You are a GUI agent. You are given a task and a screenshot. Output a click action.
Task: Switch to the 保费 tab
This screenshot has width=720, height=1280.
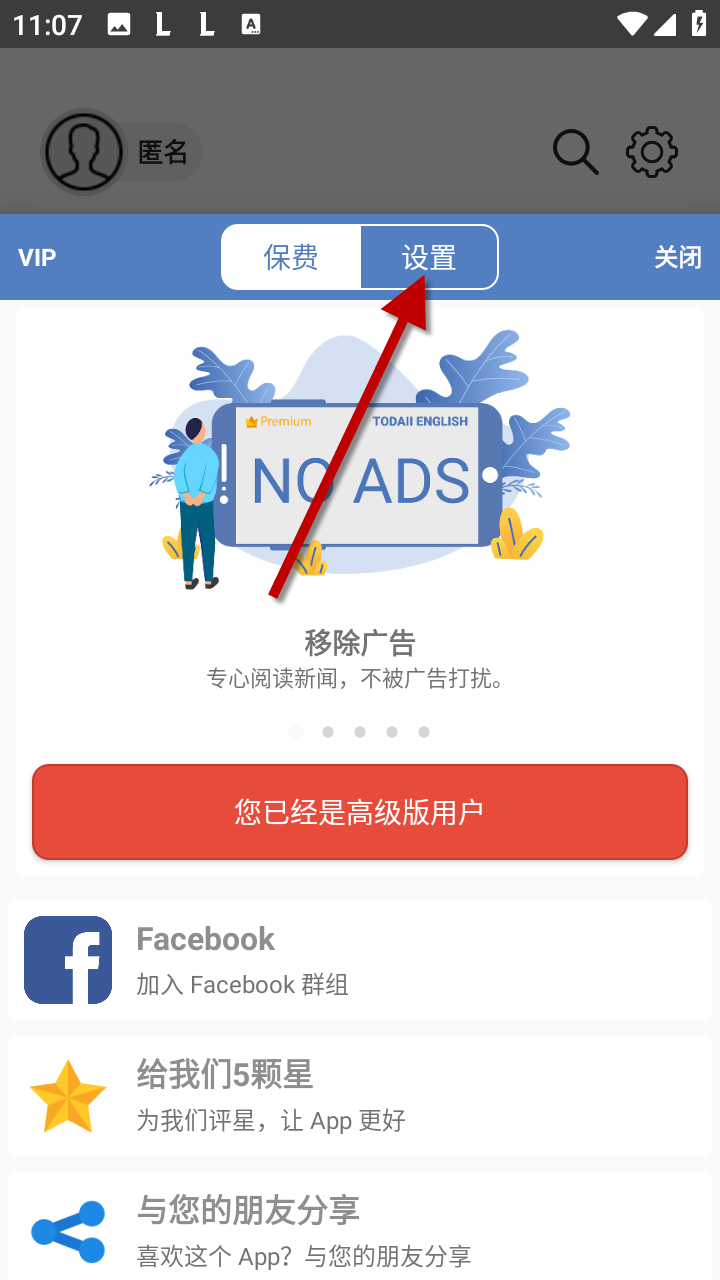coord(291,258)
